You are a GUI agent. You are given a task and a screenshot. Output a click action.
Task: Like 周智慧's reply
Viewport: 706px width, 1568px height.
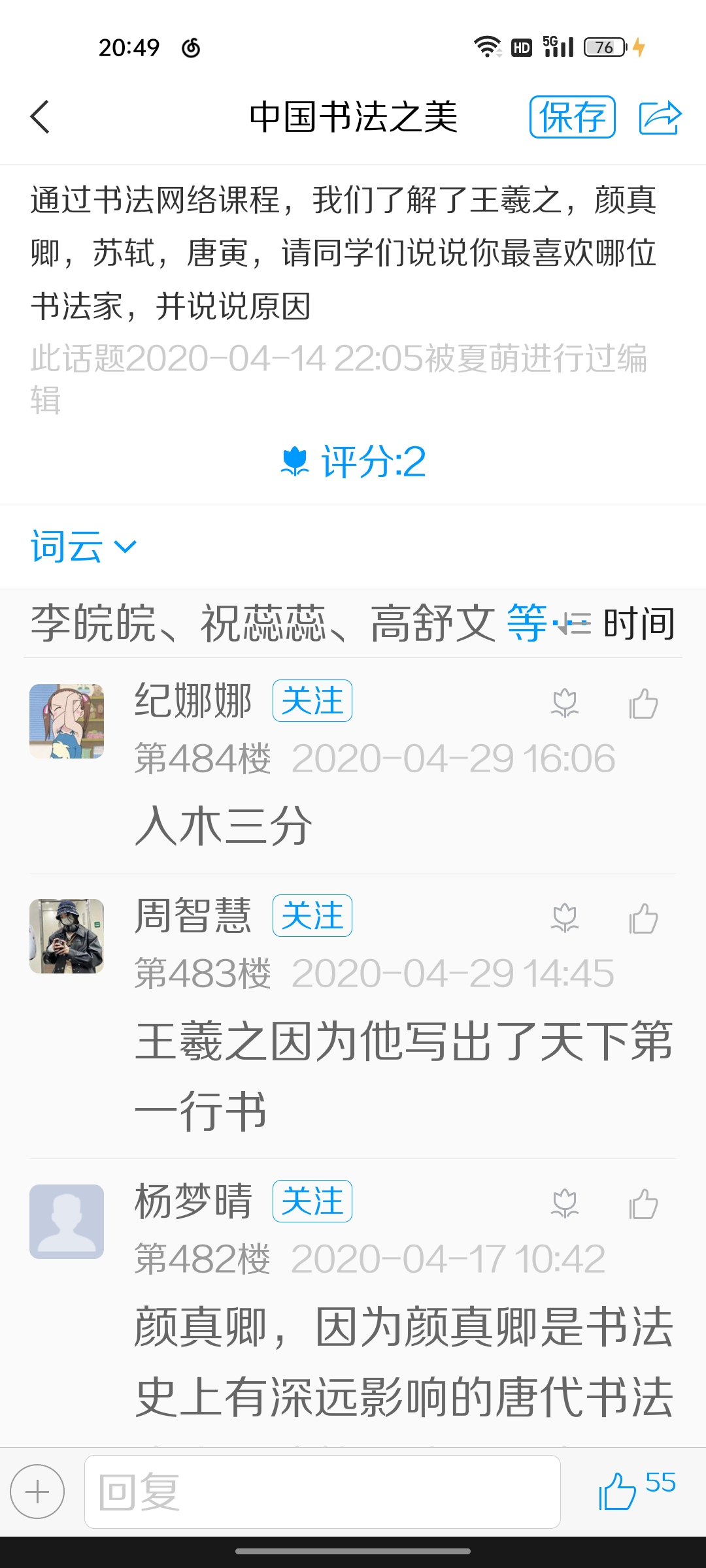tap(643, 919)
